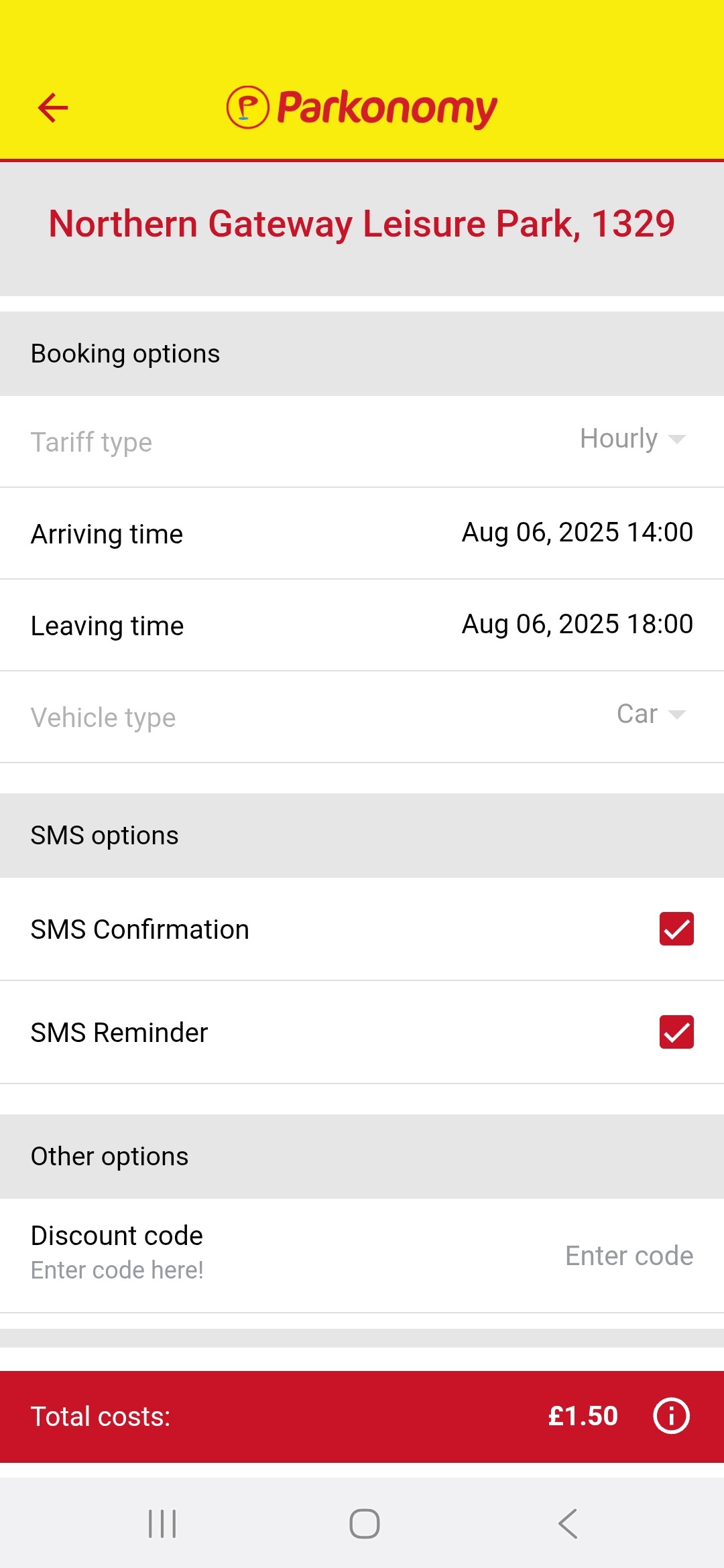The height and width of the screenshot is (1568, 724).
Task: Open the Tariff type dropdown
Action: coord(632,440)
